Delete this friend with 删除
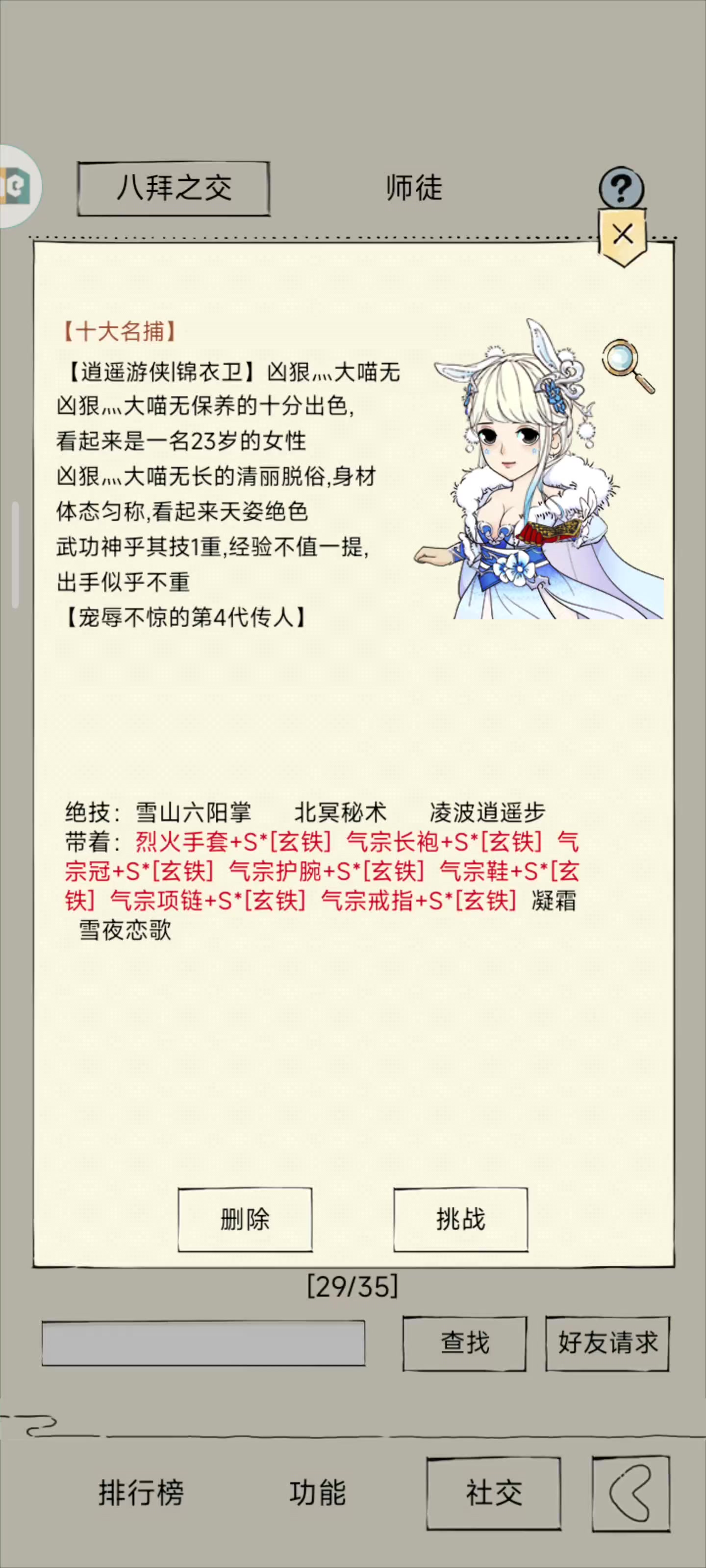The width and height of the screenshot is (706, 1568). [245, 1219]
